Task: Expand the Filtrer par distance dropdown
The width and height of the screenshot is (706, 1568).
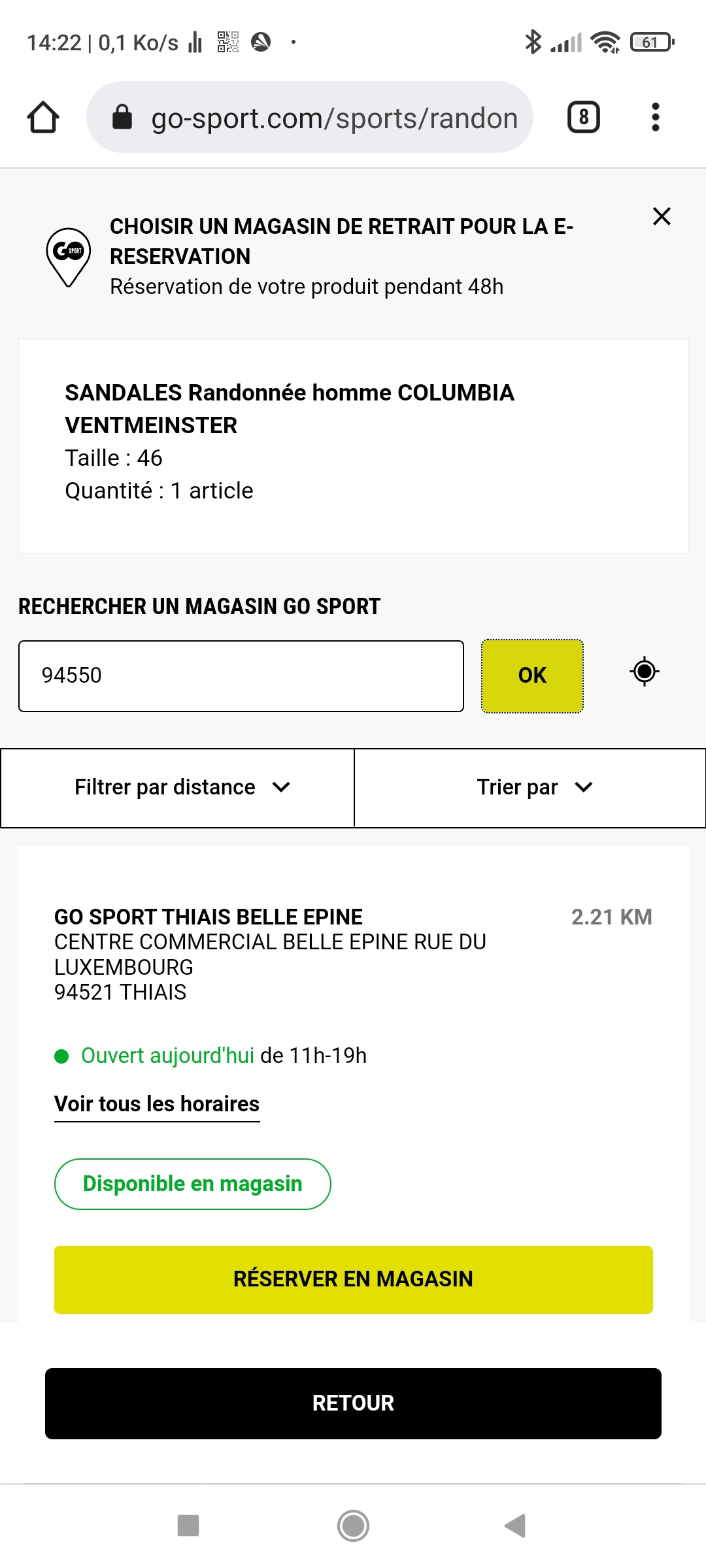Action: click(x=177, y=788)
